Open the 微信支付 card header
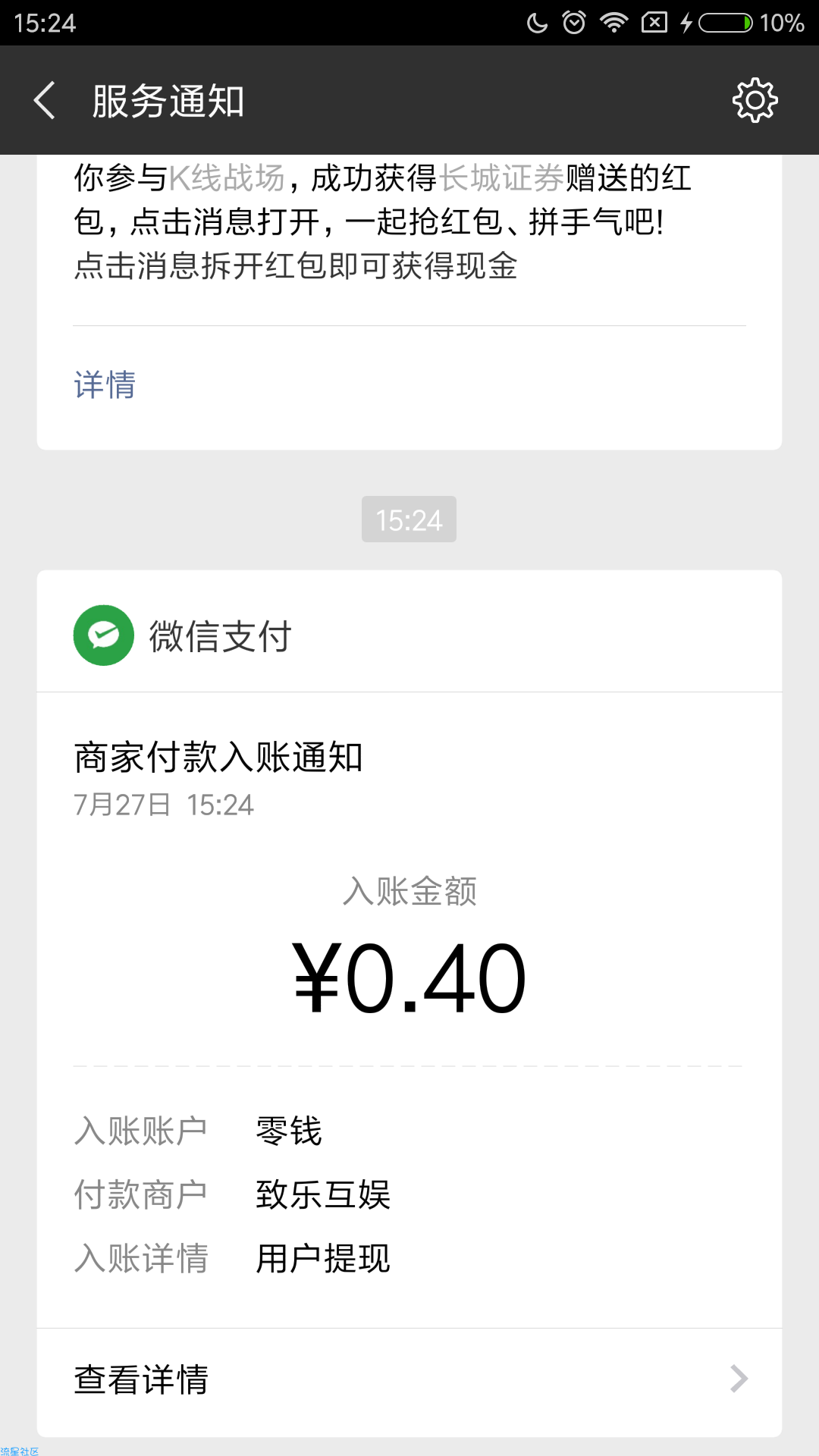 409,635
